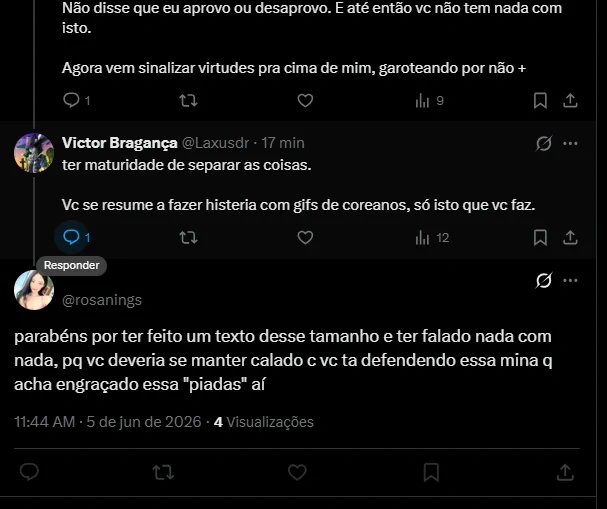The image size is (607, 509).
Task: Open more options on the @rosanings tweet
Action: (570, 280)
